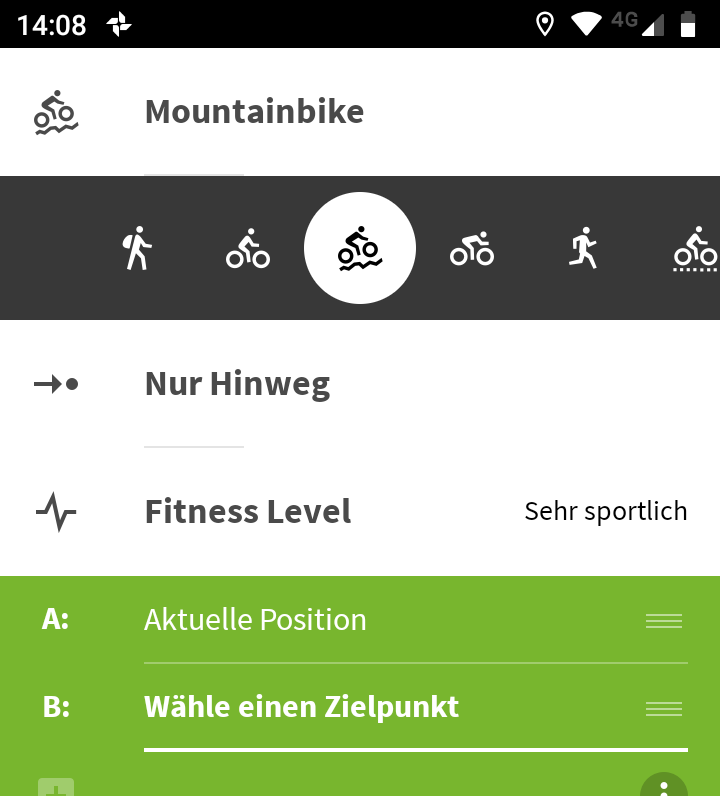Open the Fitness Level setting
The width and height of the screenshot is (720, 796).
[x=360, y=512]
